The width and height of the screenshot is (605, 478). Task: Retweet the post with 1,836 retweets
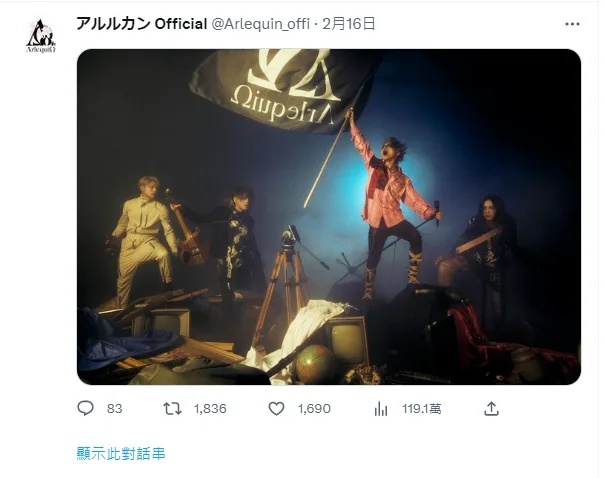pyautogui.click(x=174, y=408)
